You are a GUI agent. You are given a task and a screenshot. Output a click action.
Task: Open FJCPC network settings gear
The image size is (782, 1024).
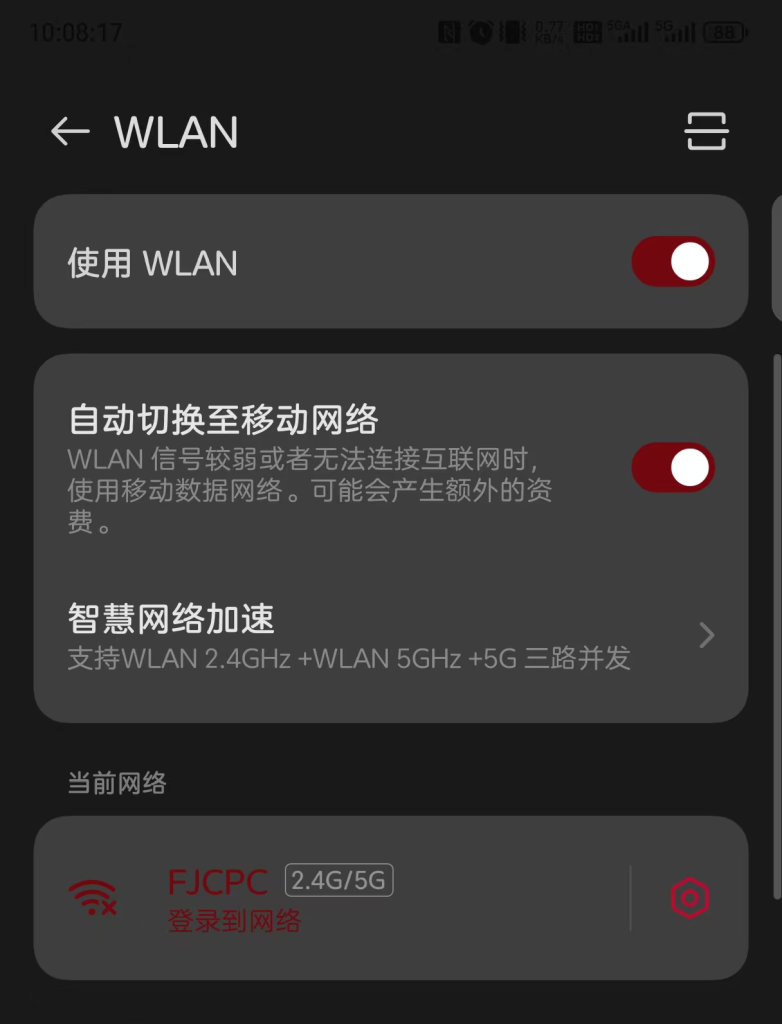coord(689,898)
